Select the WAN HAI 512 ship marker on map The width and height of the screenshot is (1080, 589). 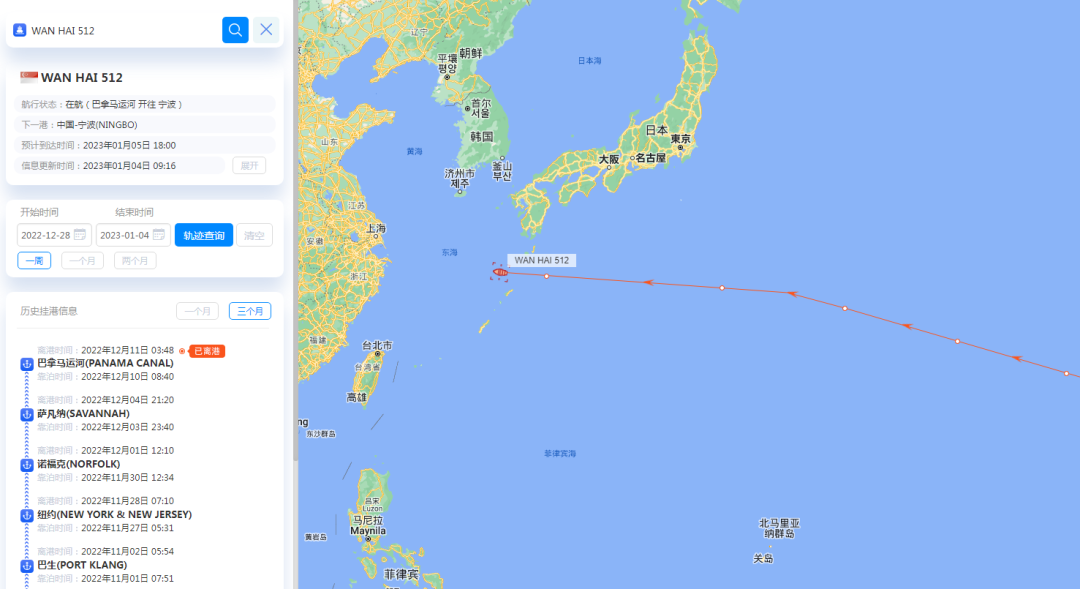pyautogui.click(x=500, y=272)
